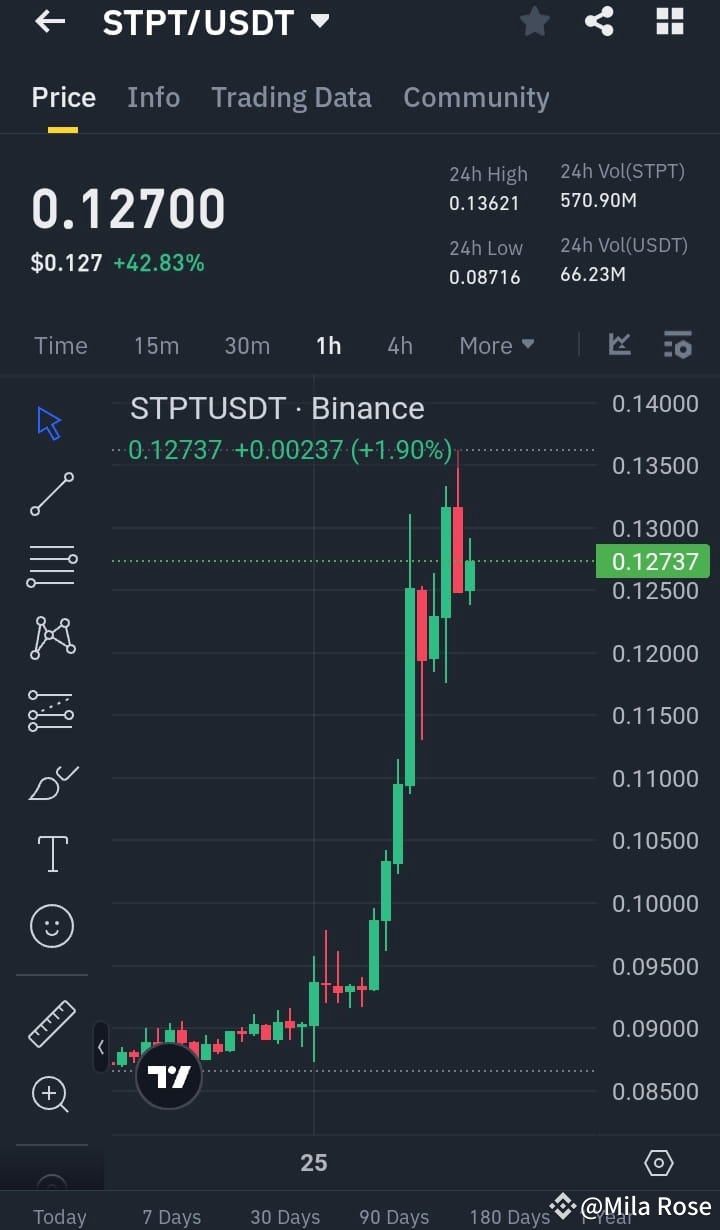Select the trend line drawing tool
The width and height of the screenshot is (720, 1230).
(x=51, y=494)
